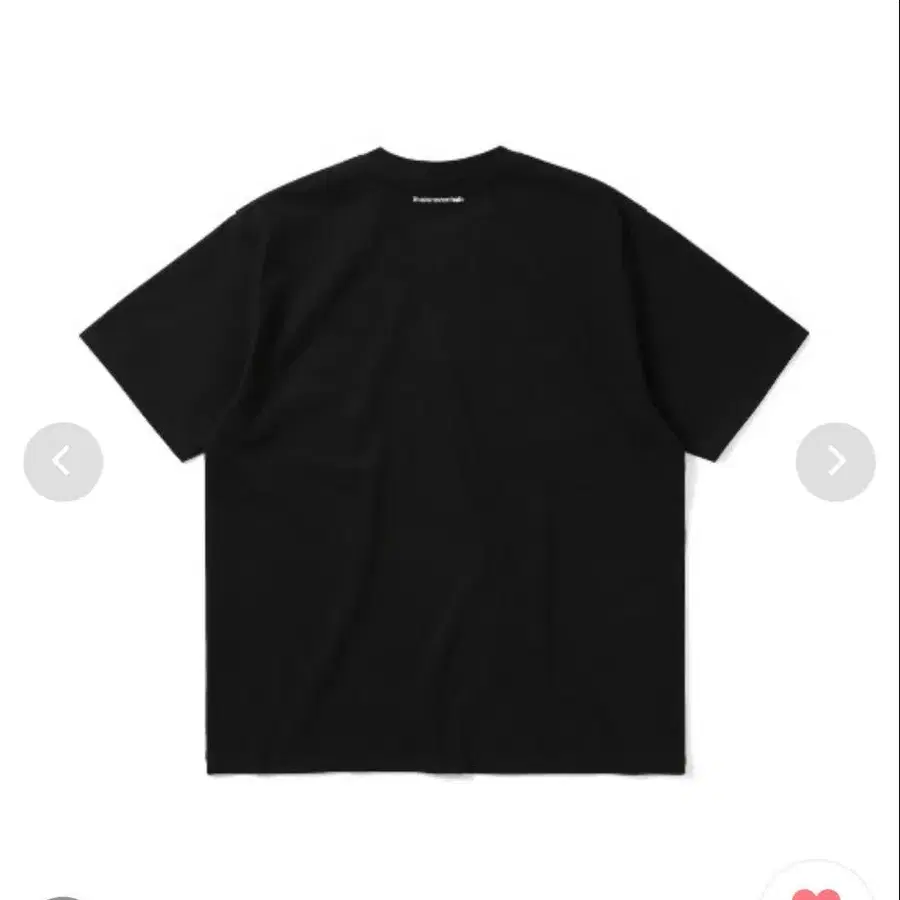Show the next product photo
900x900 pixels.
click(x=836, y=461)
